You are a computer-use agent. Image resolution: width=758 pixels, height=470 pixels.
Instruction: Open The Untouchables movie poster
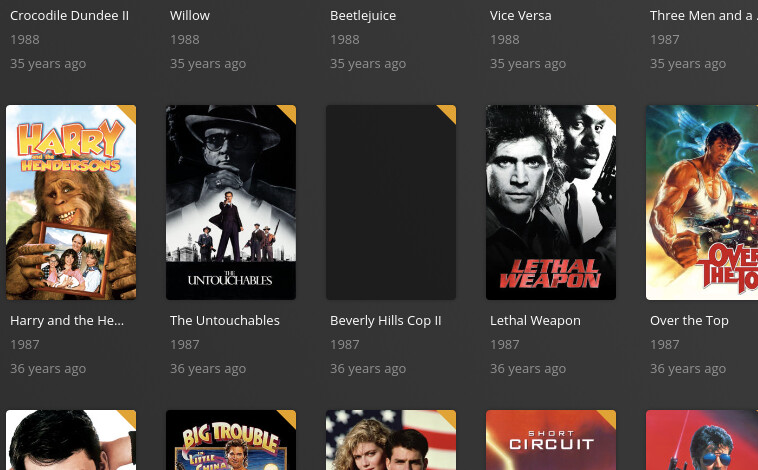click(x=231, y=202)
